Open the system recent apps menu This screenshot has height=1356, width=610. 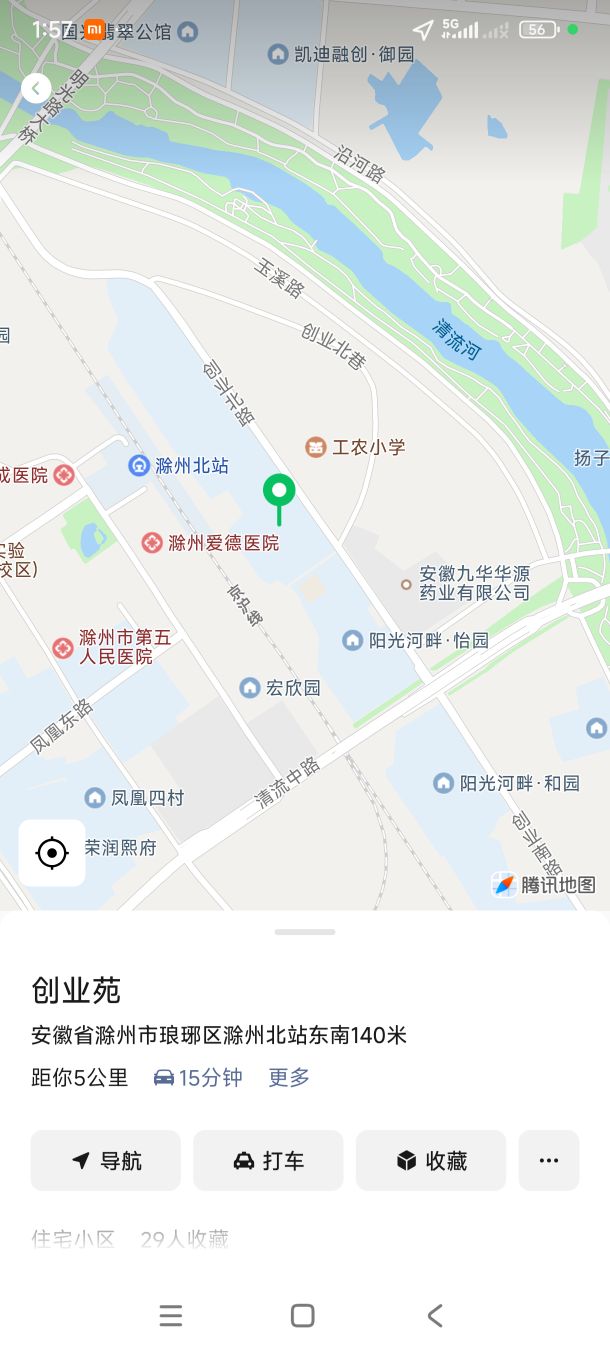(171, 1316)
